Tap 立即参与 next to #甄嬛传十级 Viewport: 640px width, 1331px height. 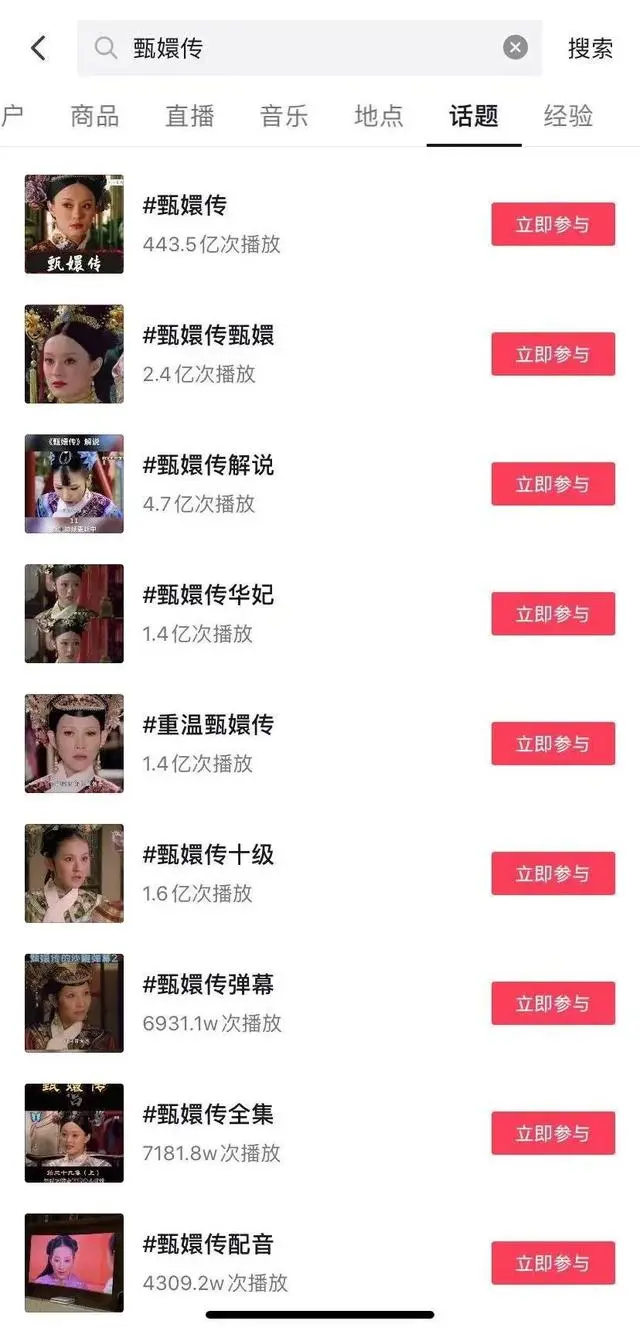(x=552, y=874)
